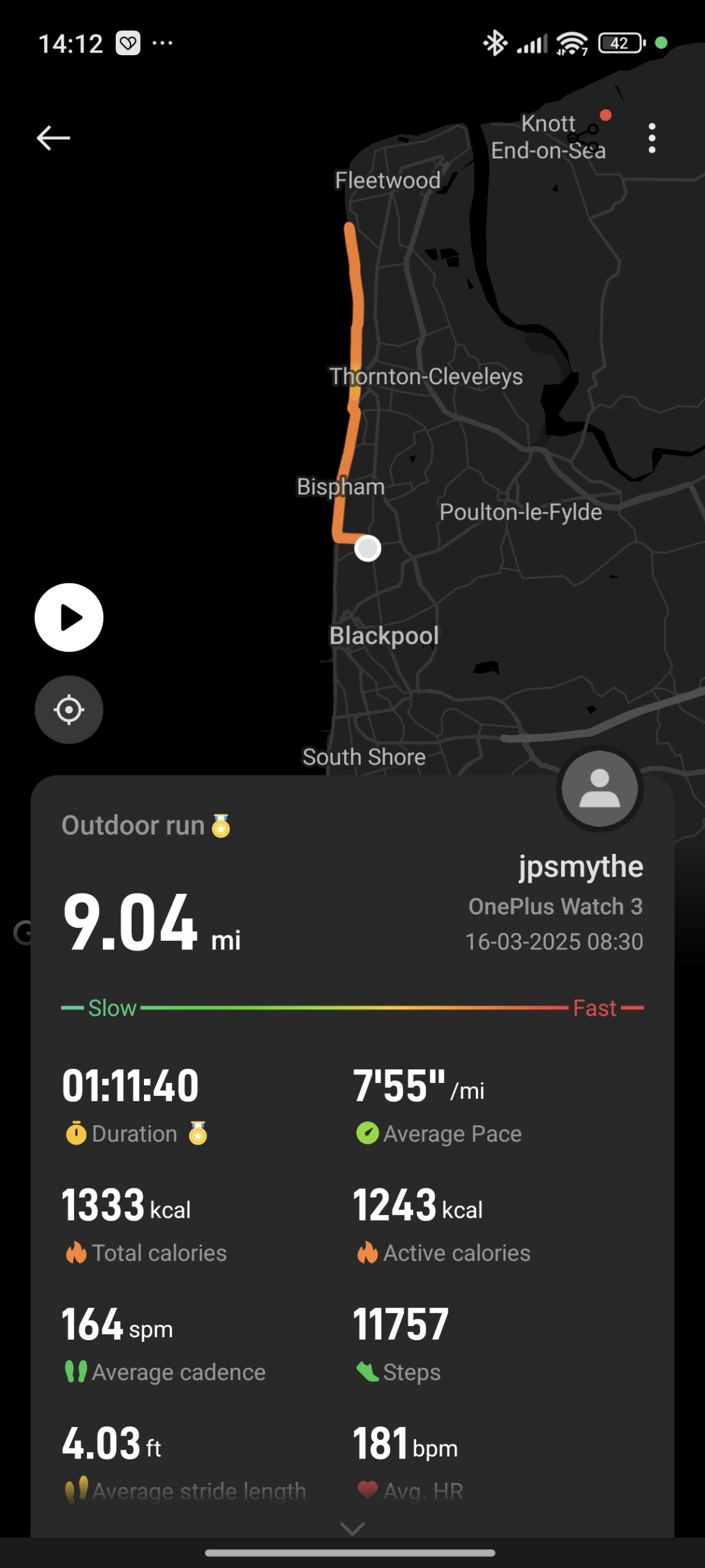Share this outdoor run

click(x=584, y=138)
